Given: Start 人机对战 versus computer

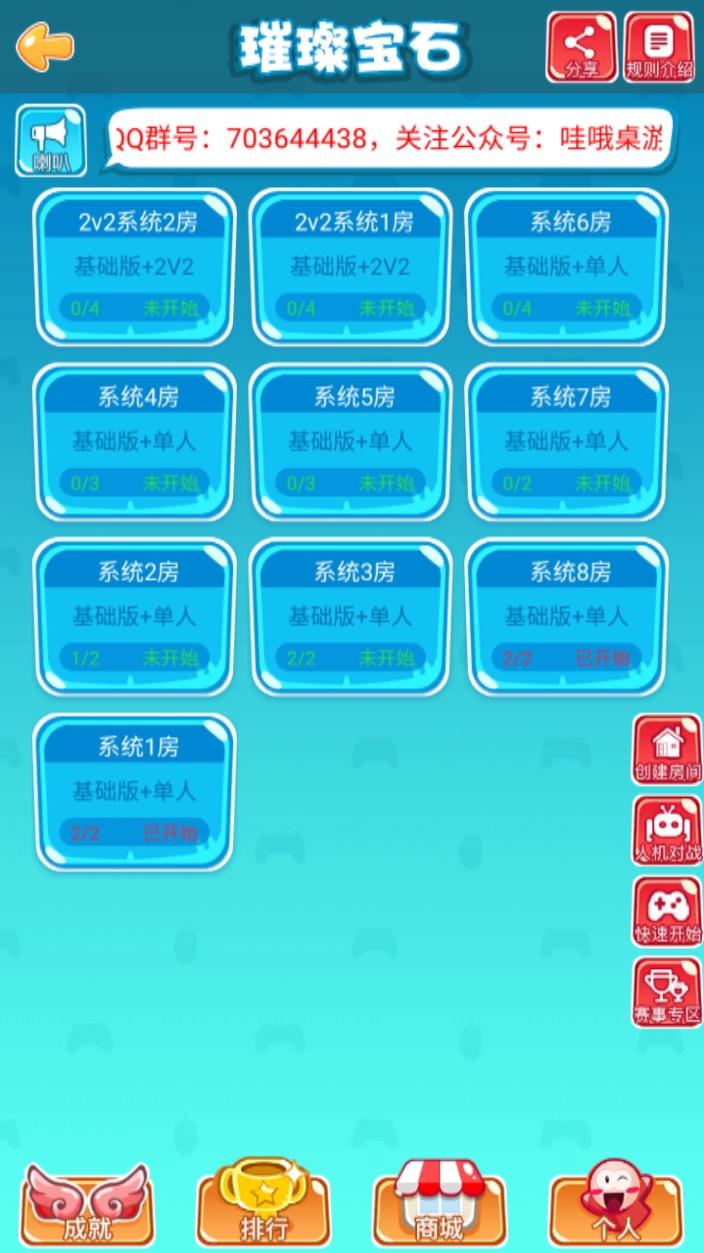Looking at the screenshot, I should (x=667, y=830).
